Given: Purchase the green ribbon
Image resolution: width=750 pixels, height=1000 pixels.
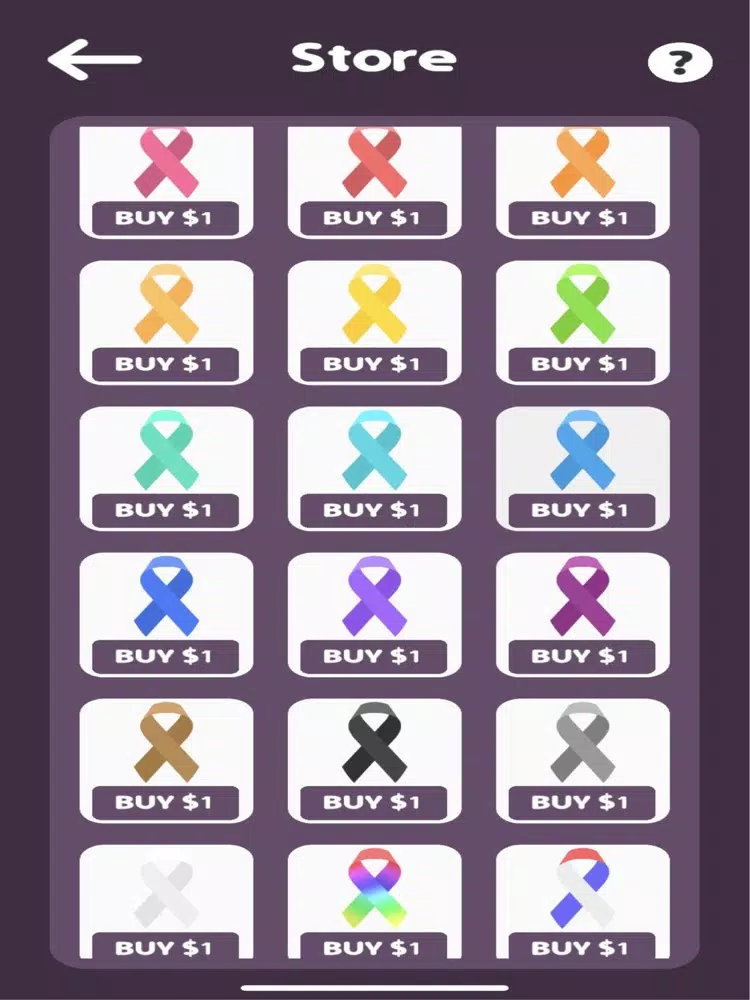Looking at the screenshot, I should [582, 364].
